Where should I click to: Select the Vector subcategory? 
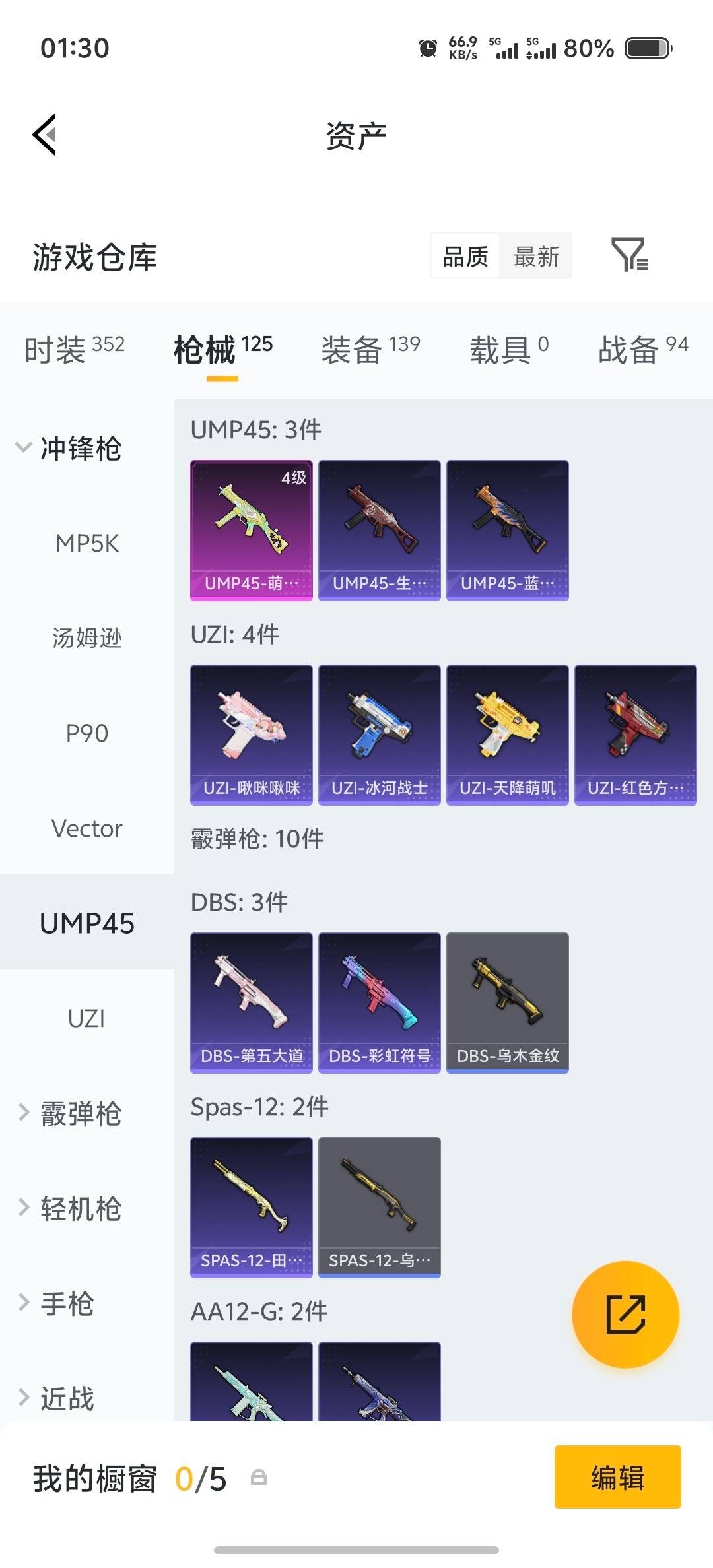[x=86, y=828]
